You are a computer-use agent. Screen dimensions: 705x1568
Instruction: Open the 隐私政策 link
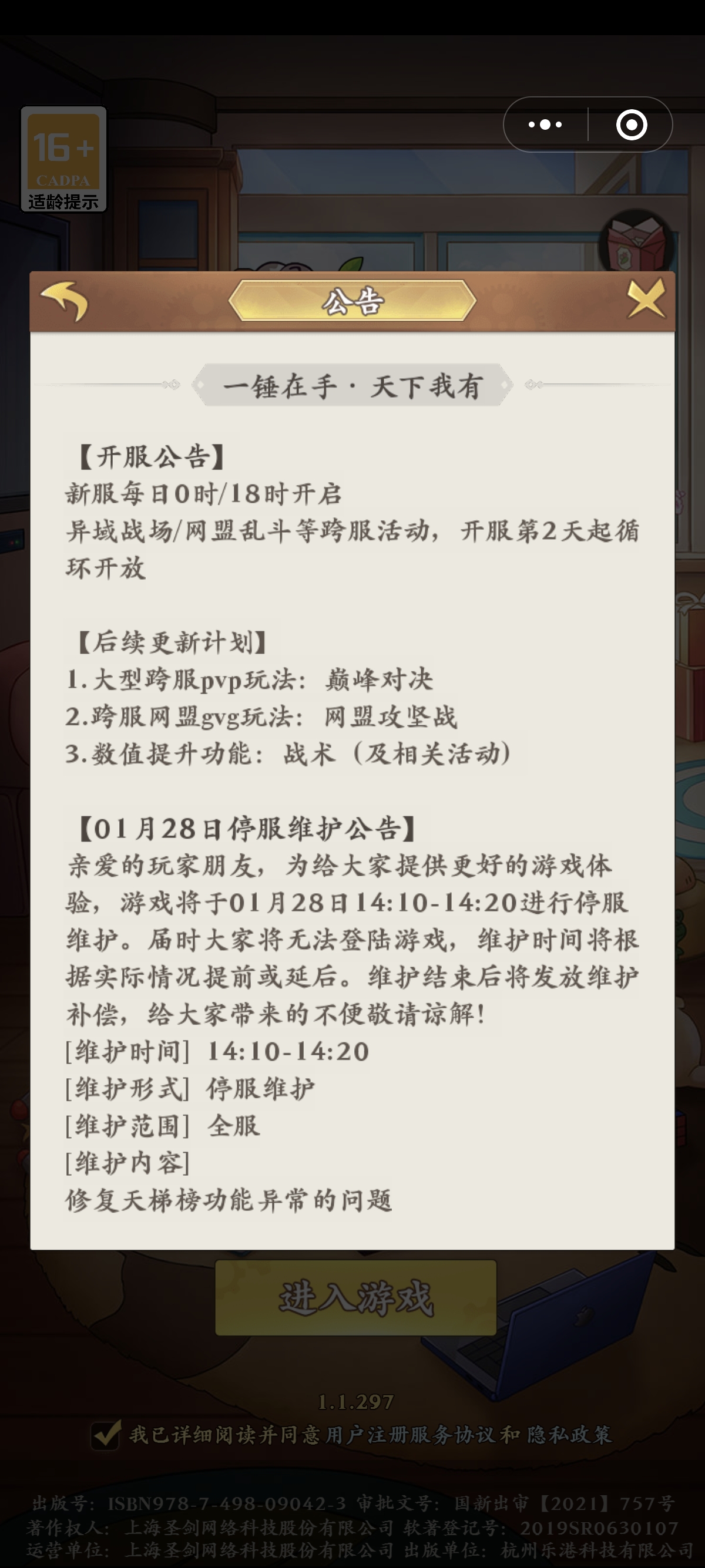[x=569, y=1435]
